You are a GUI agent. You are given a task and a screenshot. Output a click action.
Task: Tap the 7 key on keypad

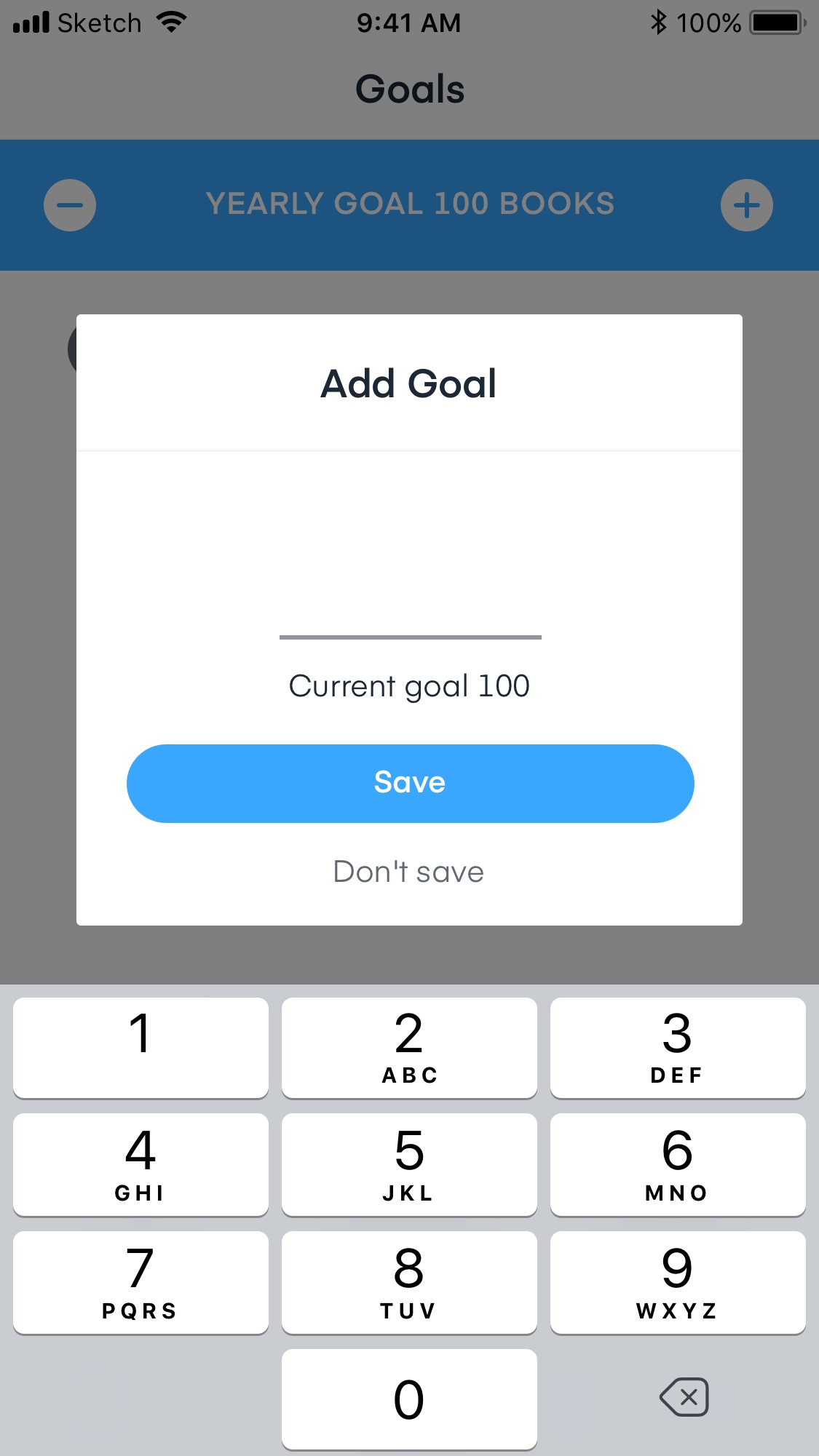click(x=141, y=1282)
